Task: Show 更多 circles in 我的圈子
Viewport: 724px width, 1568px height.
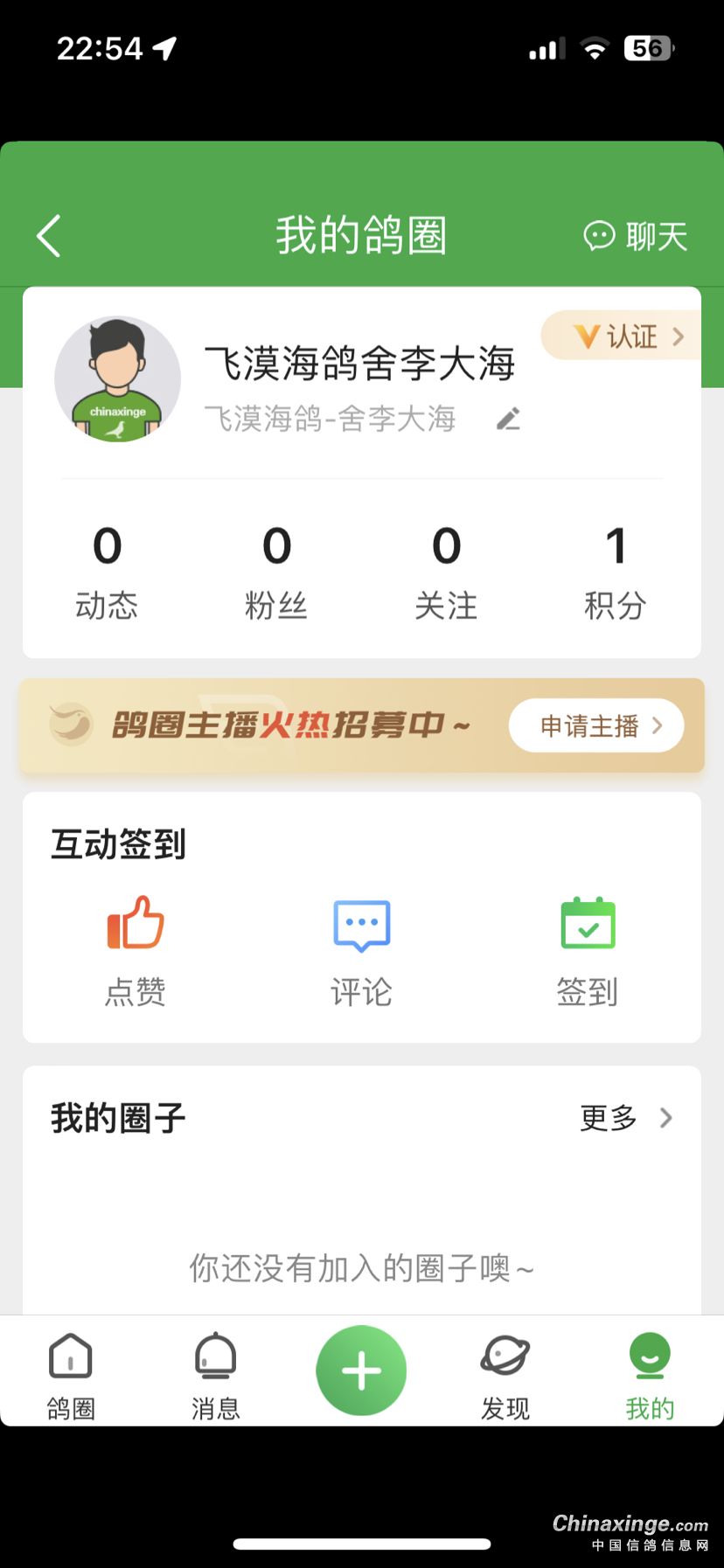Action: click(x=626, y=1118)
